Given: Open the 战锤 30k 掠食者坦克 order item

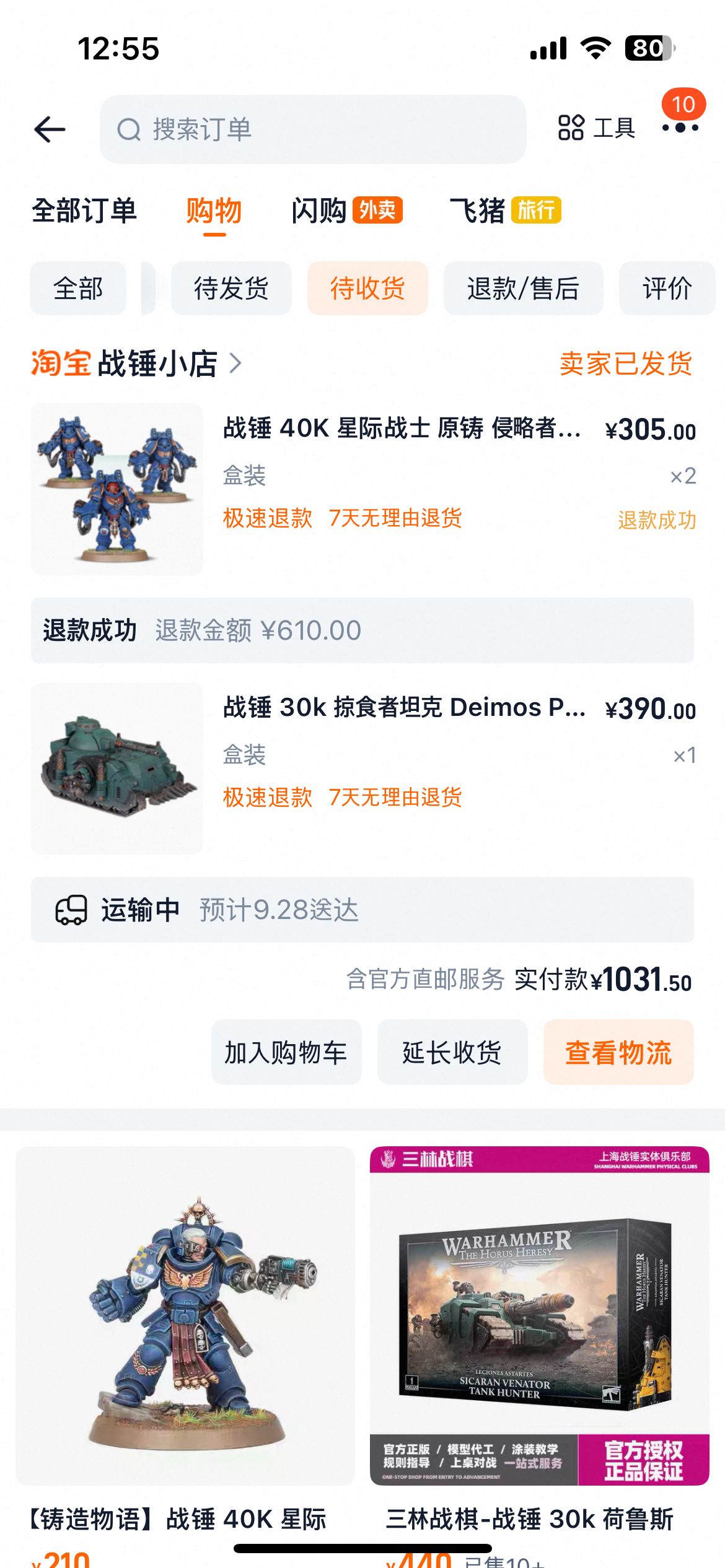Looking at the screenshot, I should (x=404, y=707).
